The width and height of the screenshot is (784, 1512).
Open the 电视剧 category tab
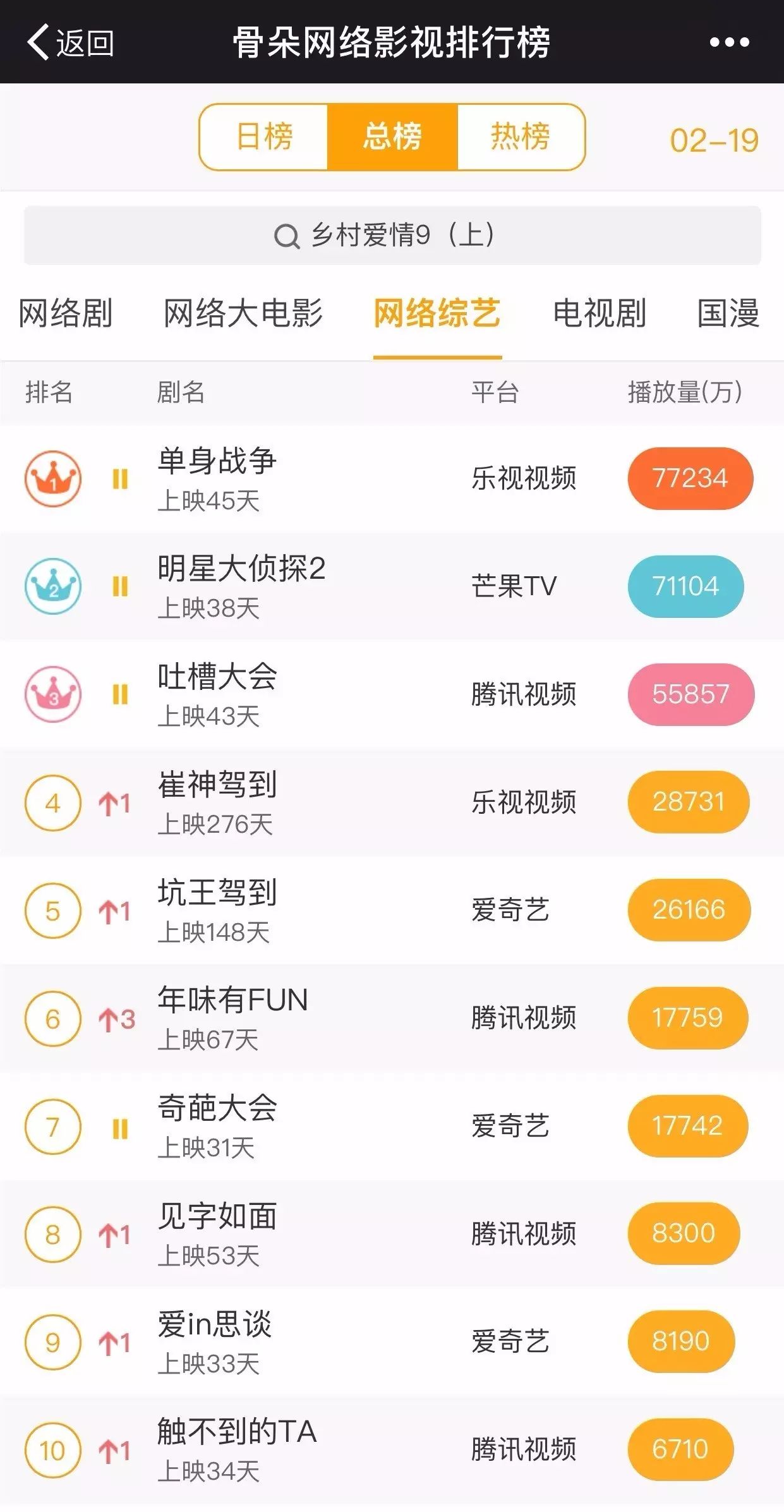600,313
